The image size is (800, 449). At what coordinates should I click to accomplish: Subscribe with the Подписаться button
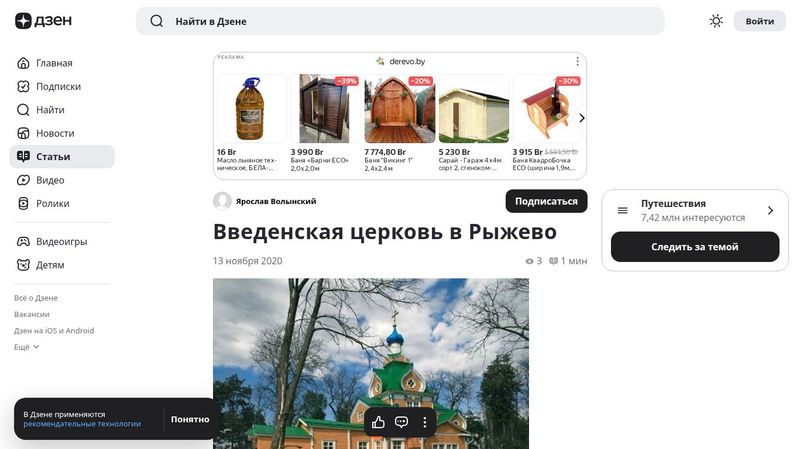pyautogui.click(x=546, y=201)
